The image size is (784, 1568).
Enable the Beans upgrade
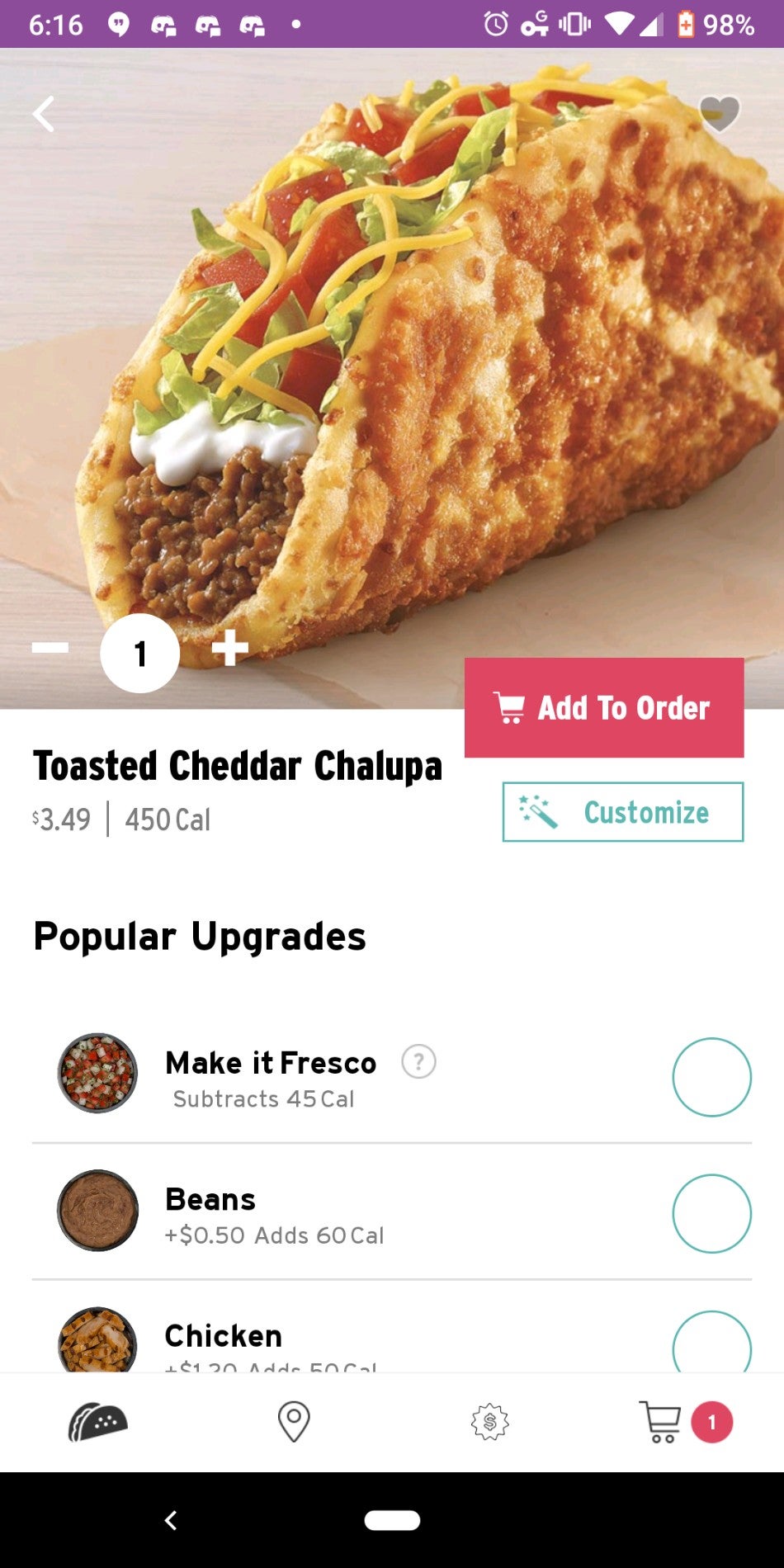click(711, 1213)
